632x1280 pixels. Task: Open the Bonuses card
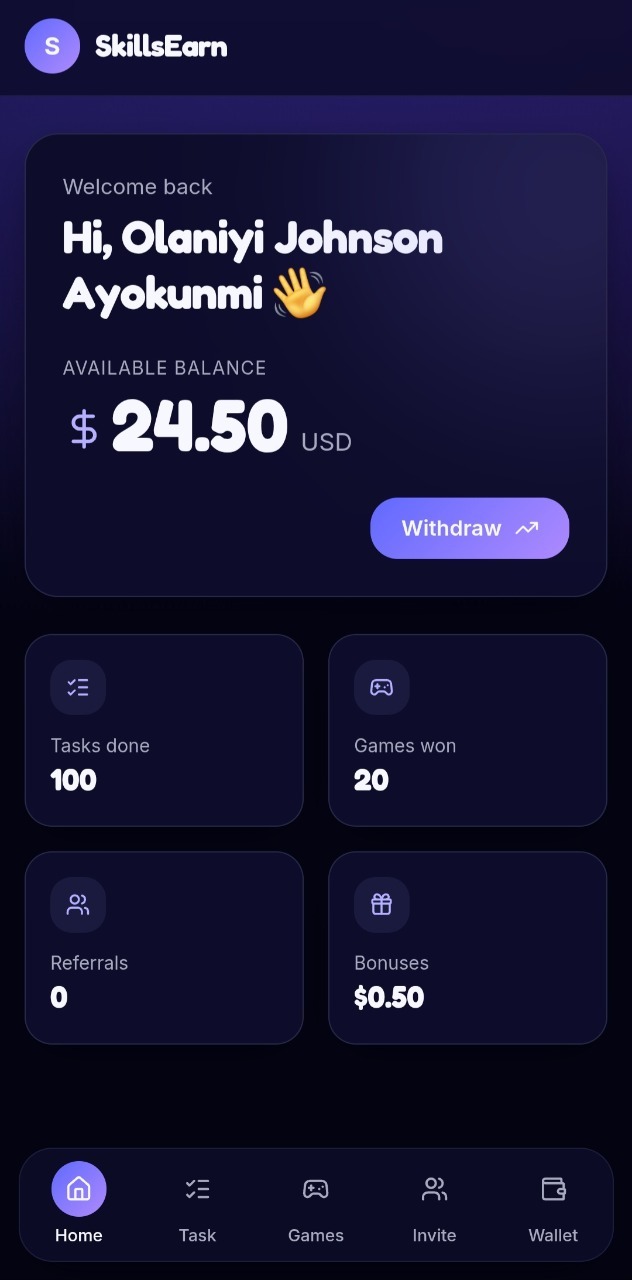coord(467,948)
